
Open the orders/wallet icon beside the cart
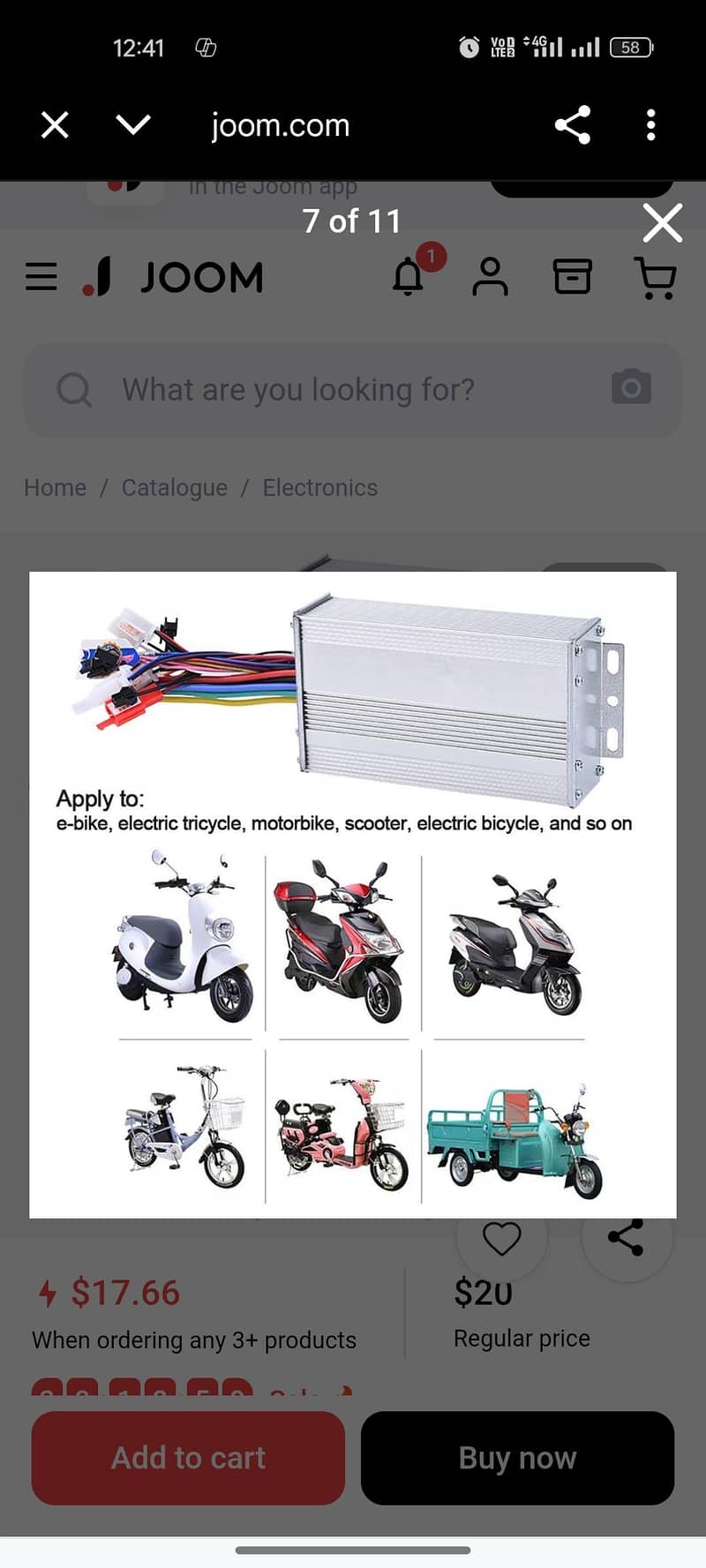[573, 277]
